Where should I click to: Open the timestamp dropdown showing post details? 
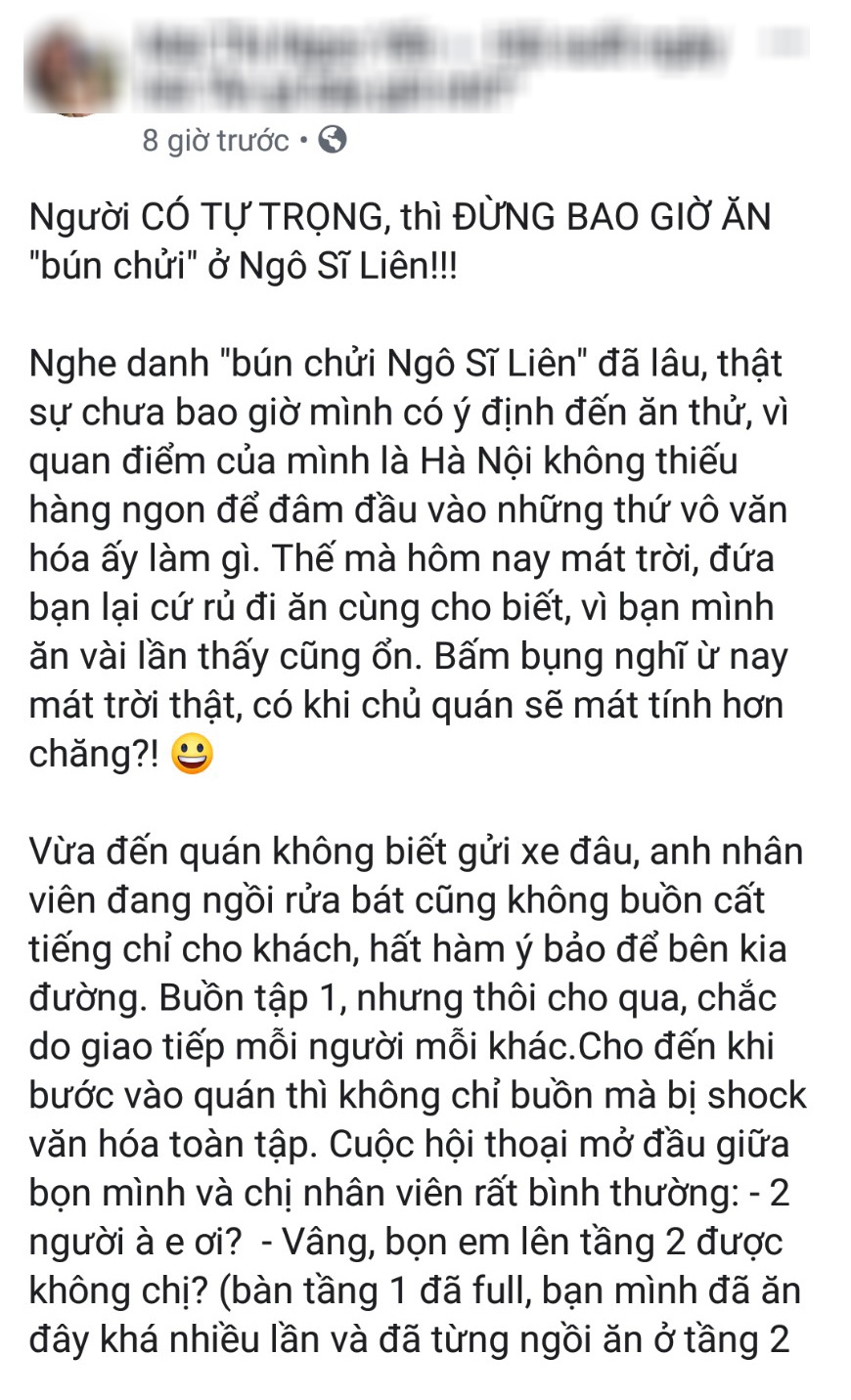[219, 142]
